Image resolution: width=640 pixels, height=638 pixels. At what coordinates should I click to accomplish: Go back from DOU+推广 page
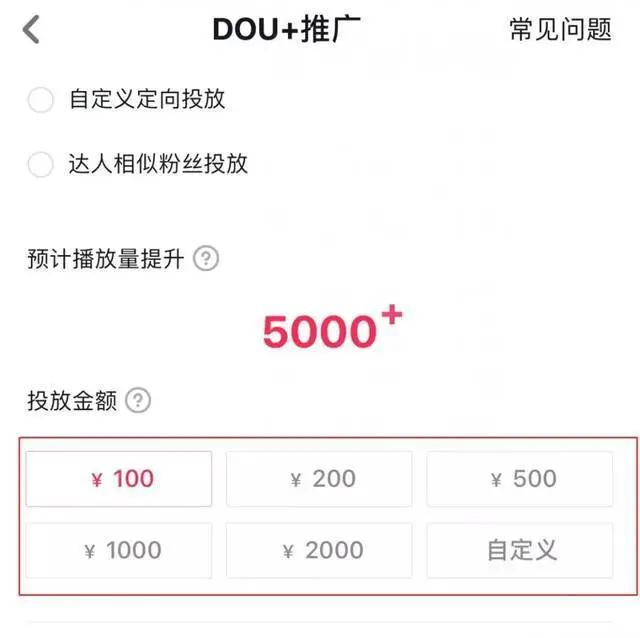[x=32, y=30]
